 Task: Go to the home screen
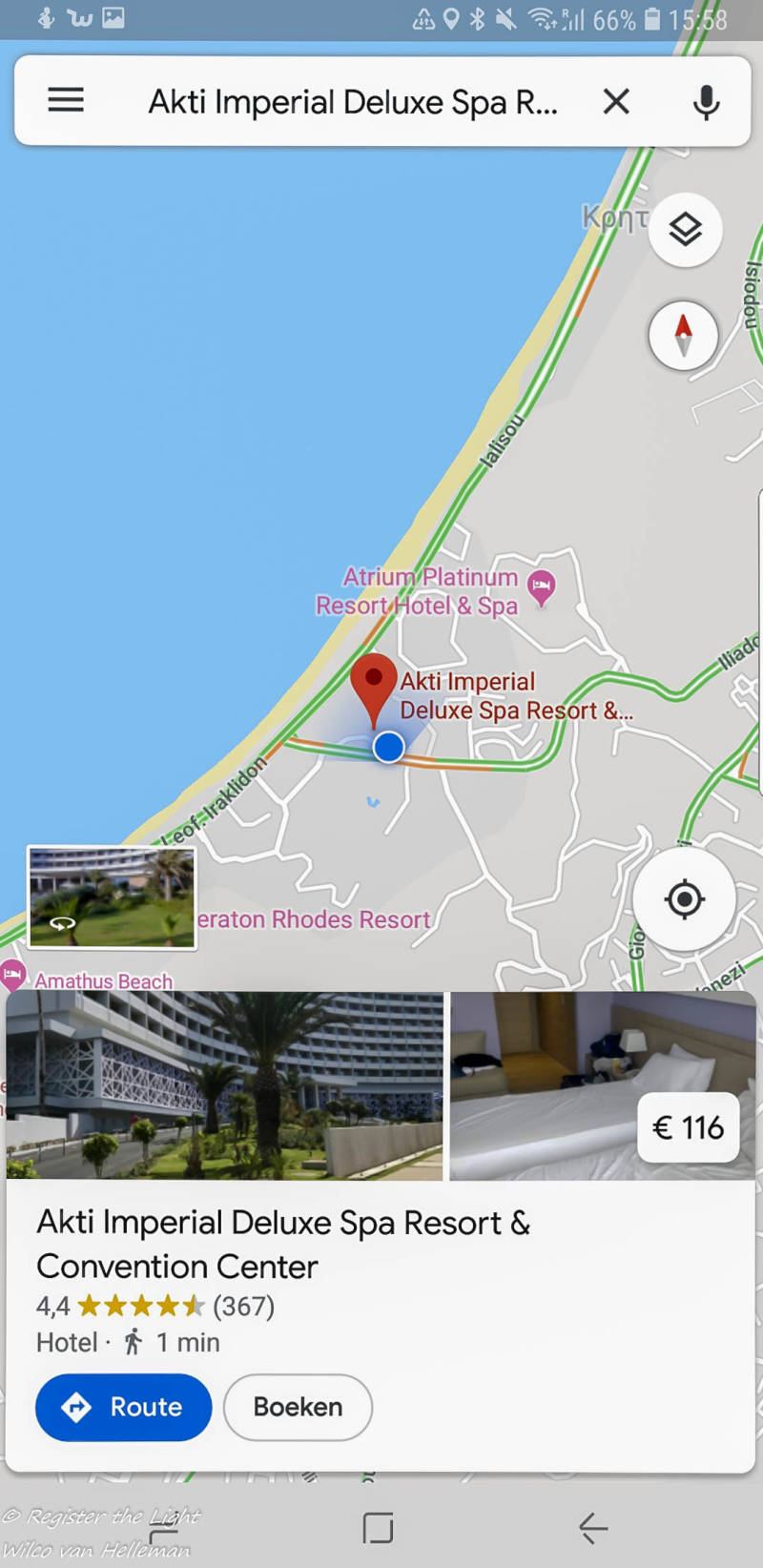pos(378,1528)
